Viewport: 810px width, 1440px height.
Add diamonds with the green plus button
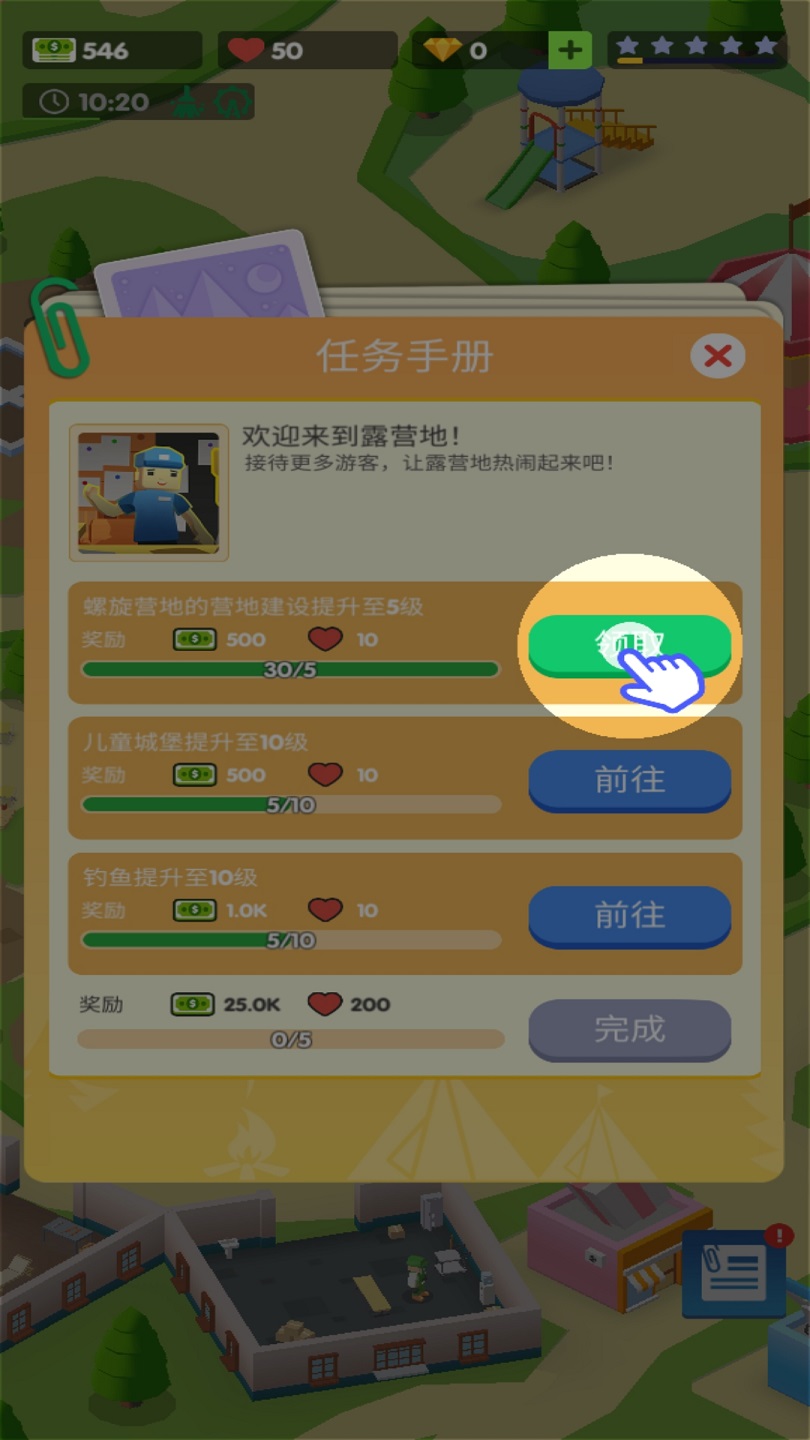point(570,50)
